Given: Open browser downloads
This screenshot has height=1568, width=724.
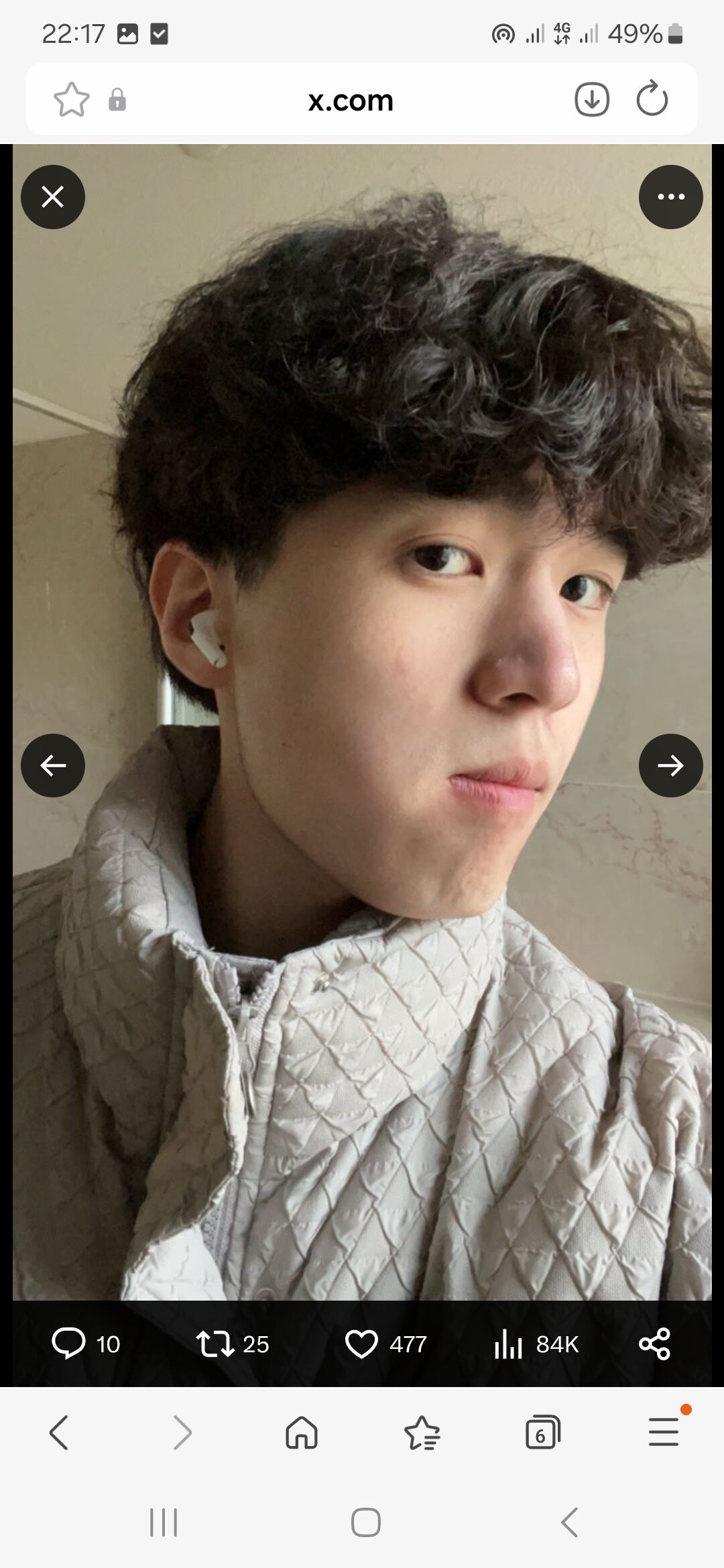Looking at the screenshot, I should click(x=592, y=101).
